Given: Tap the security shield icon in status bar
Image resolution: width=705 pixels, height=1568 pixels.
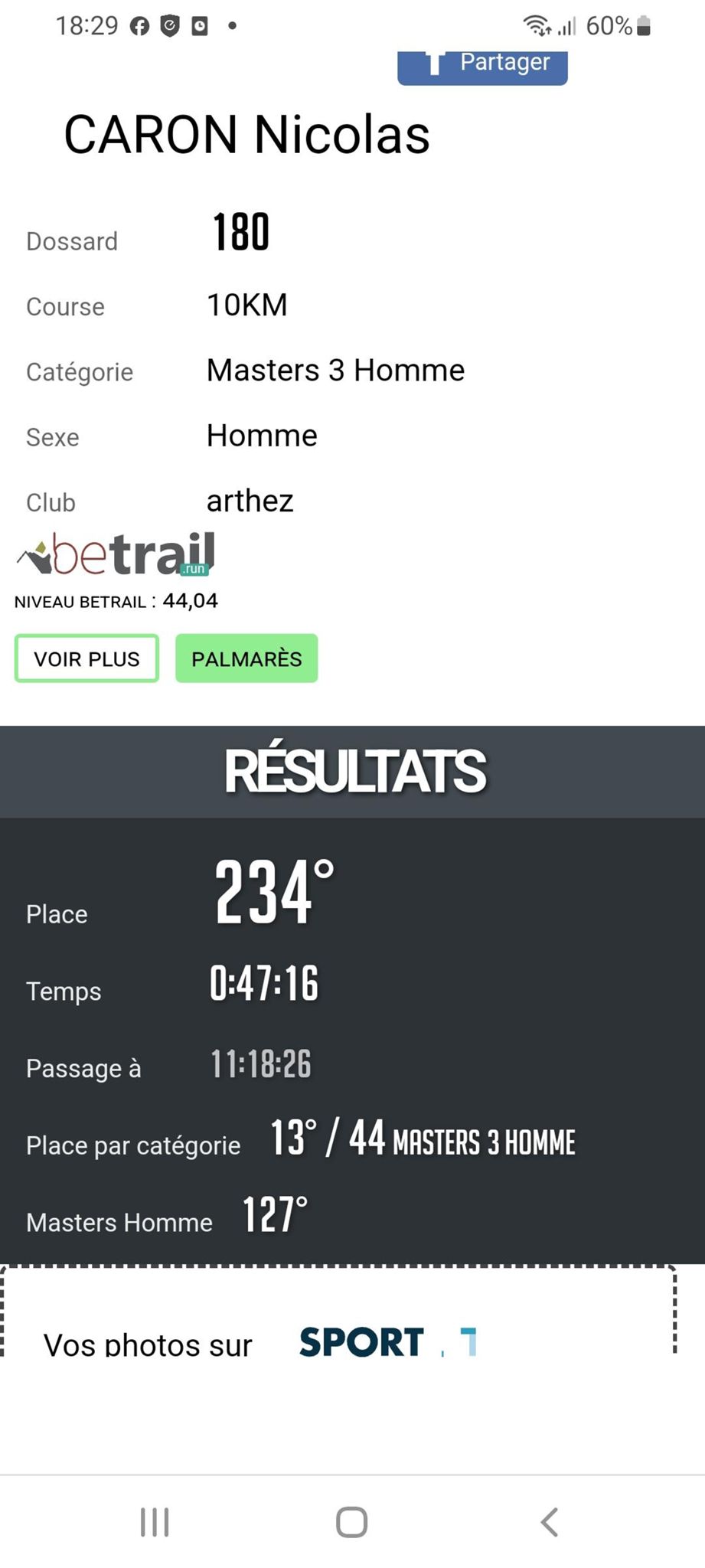Looking at the screenshot, I should click(x=170, y=25).
